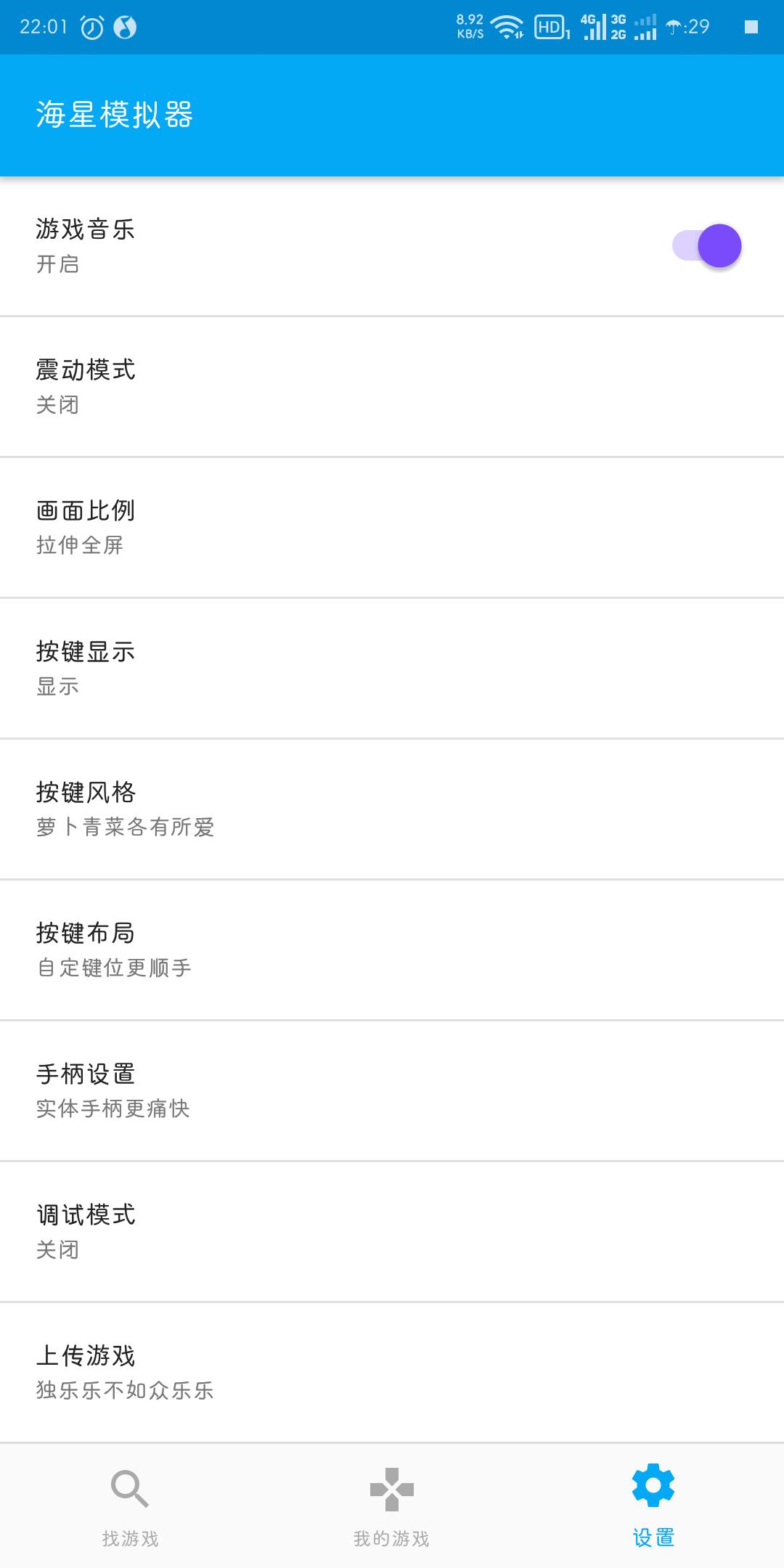784x1568 pixels.
Task: Switch to the 找游戏 tab
Action: click(131, 1507)
